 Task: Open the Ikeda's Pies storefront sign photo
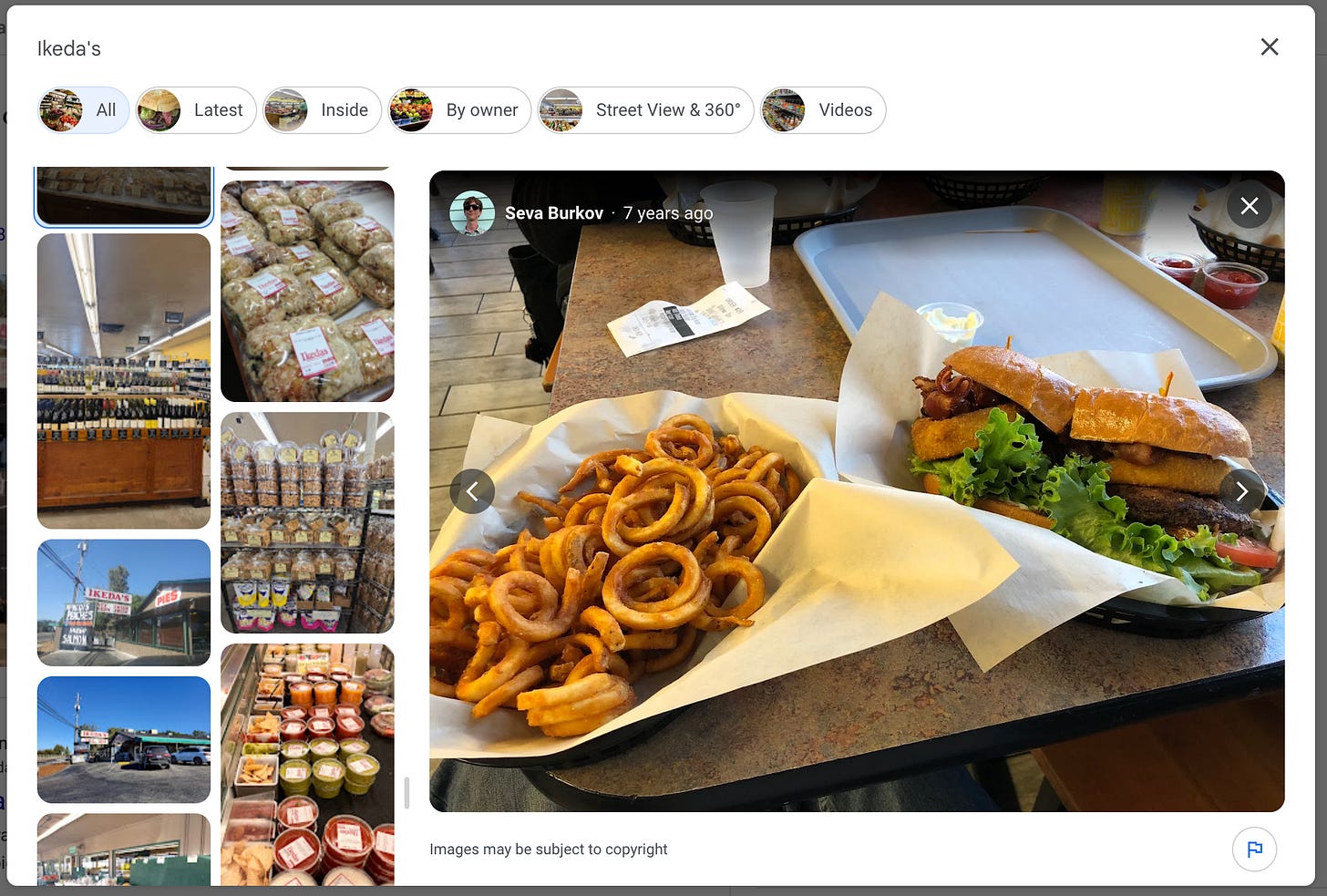pyautogui.click(x=124, y=602)
